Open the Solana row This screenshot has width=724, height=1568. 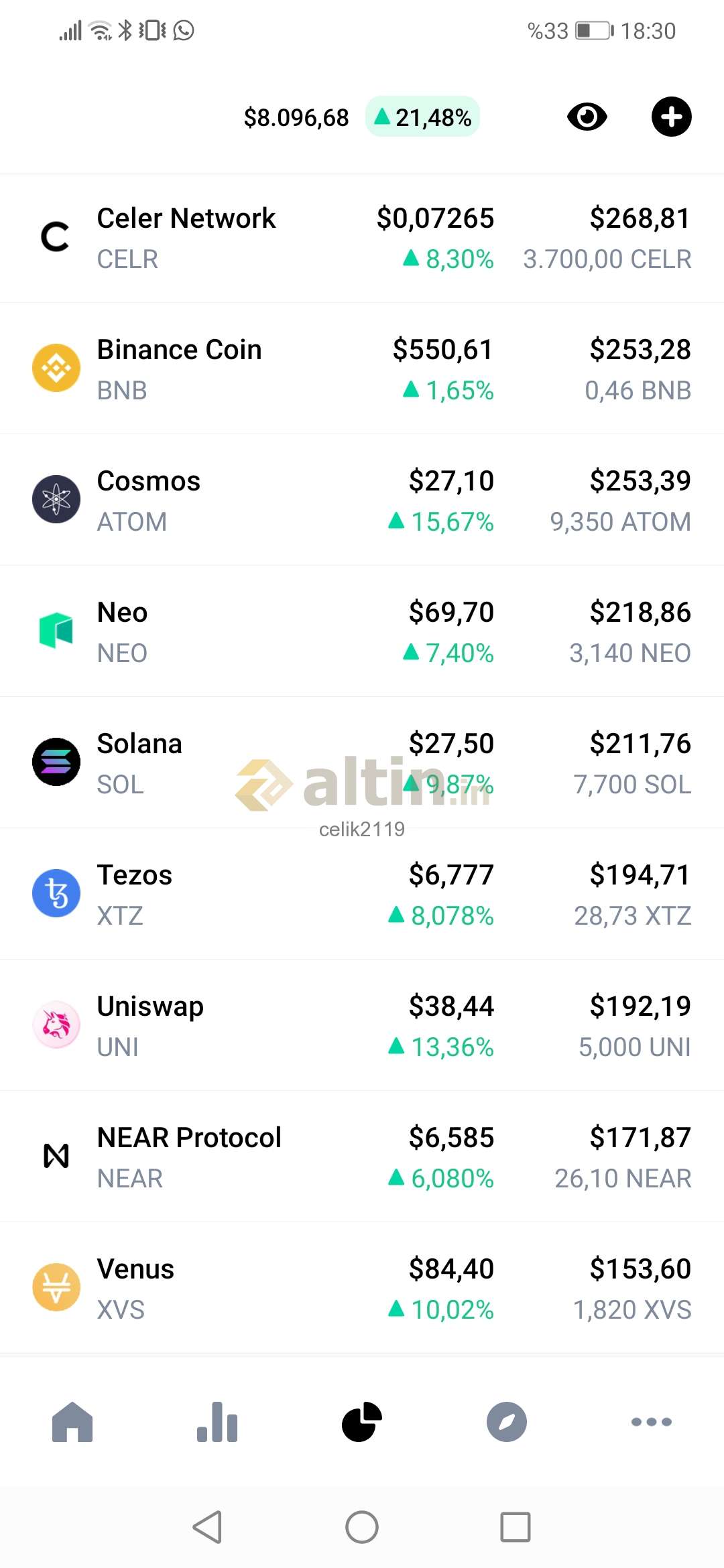coord(362,763)
